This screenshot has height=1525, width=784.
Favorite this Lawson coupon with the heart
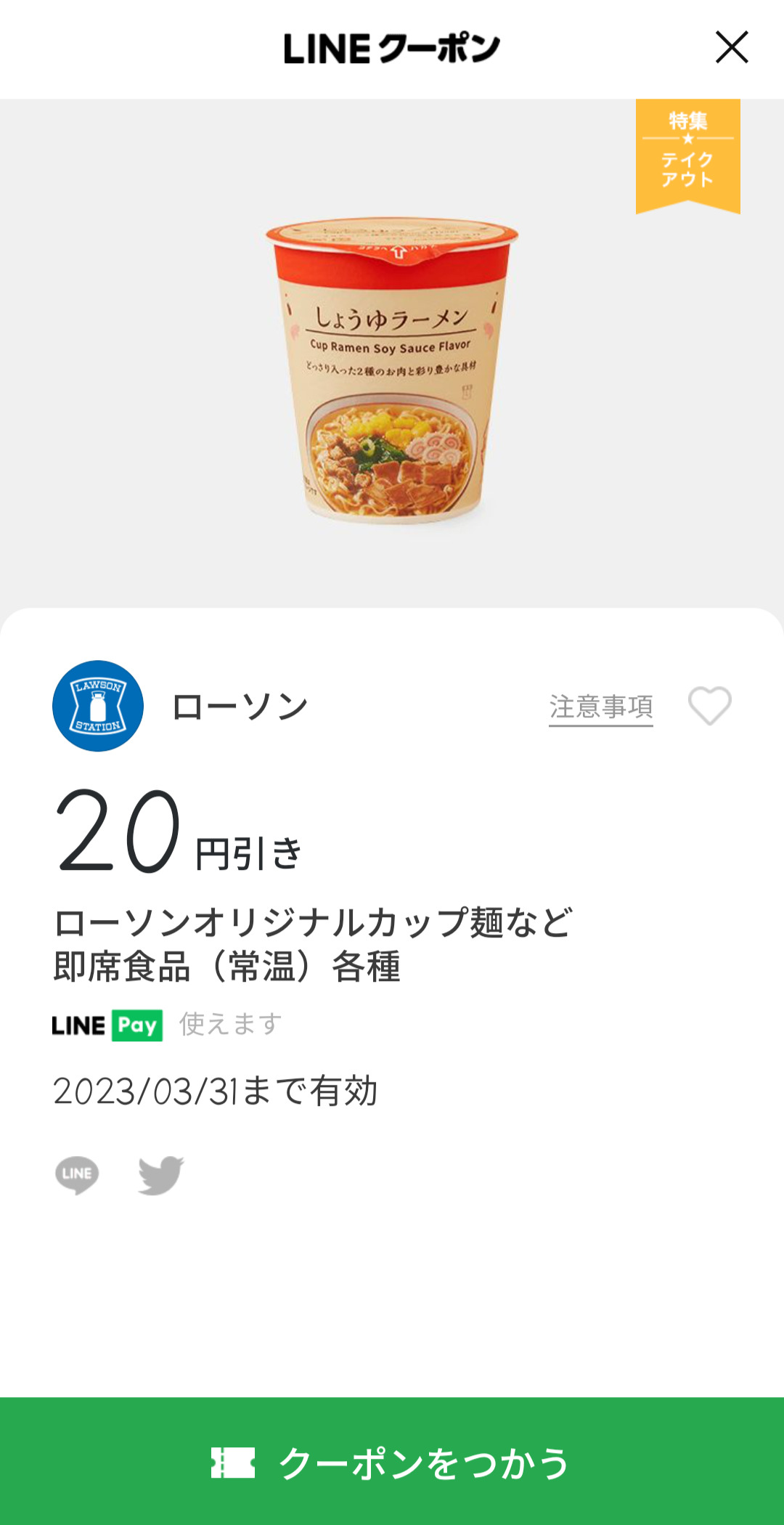click(710, 706)
